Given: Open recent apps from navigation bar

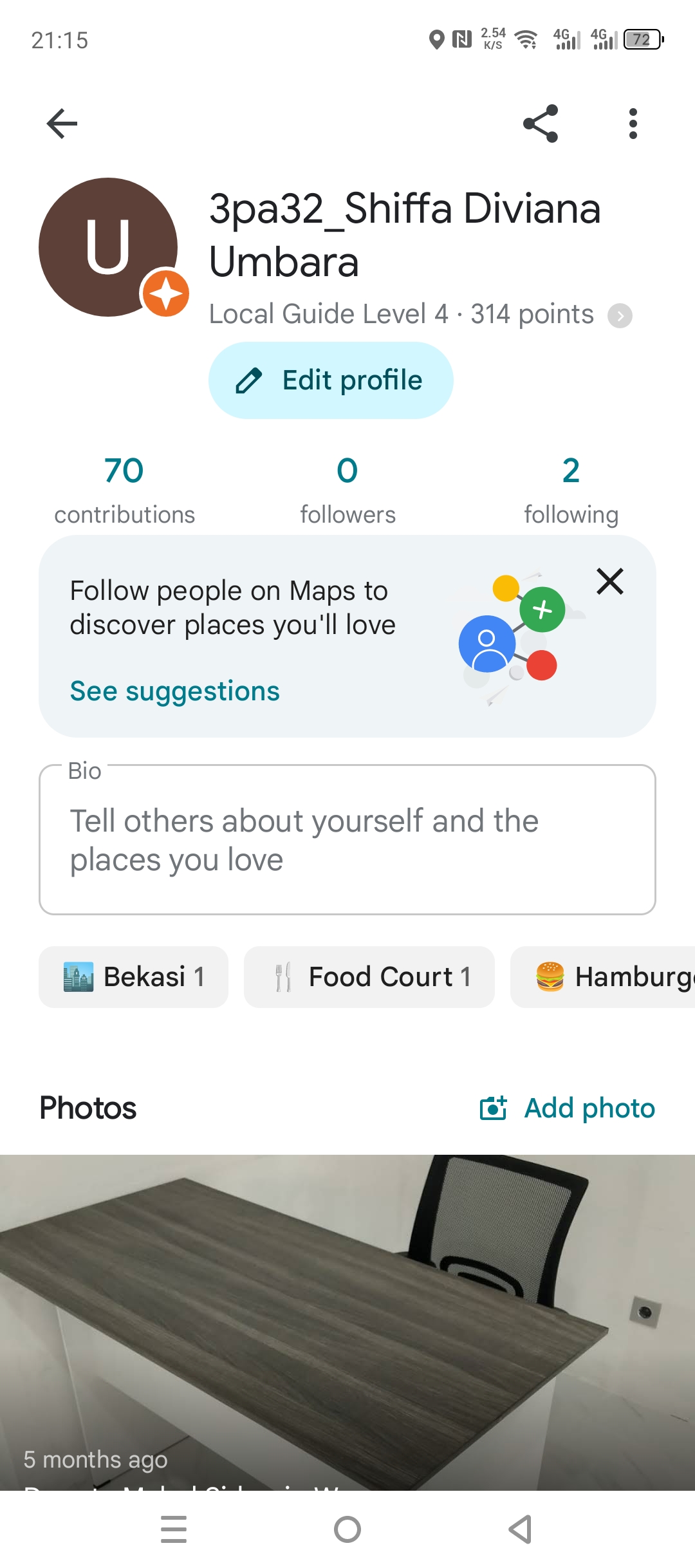Looking at the screenshot, I should [x=174, y=1529].
